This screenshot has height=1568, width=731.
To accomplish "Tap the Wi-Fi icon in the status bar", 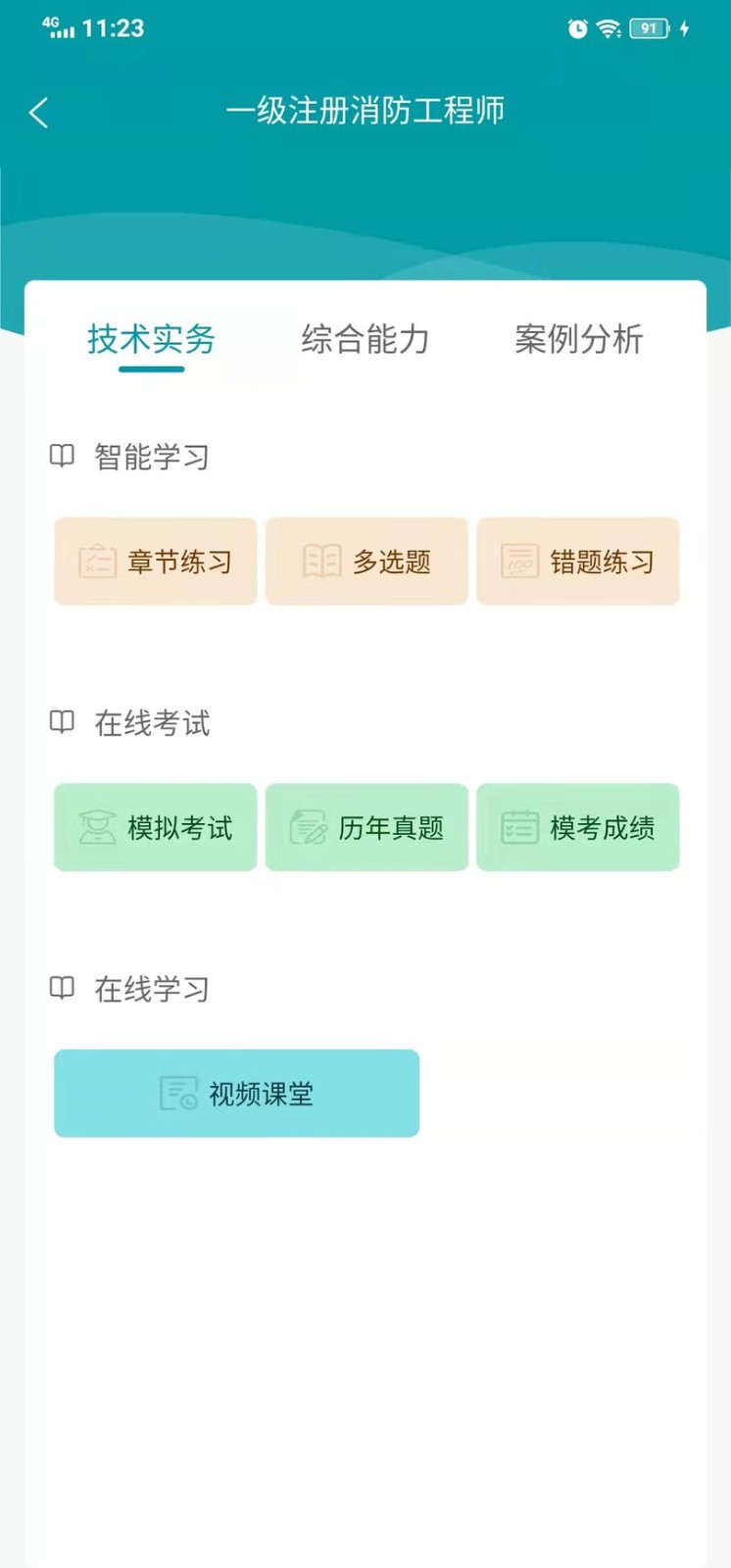I will coord(609,28).
